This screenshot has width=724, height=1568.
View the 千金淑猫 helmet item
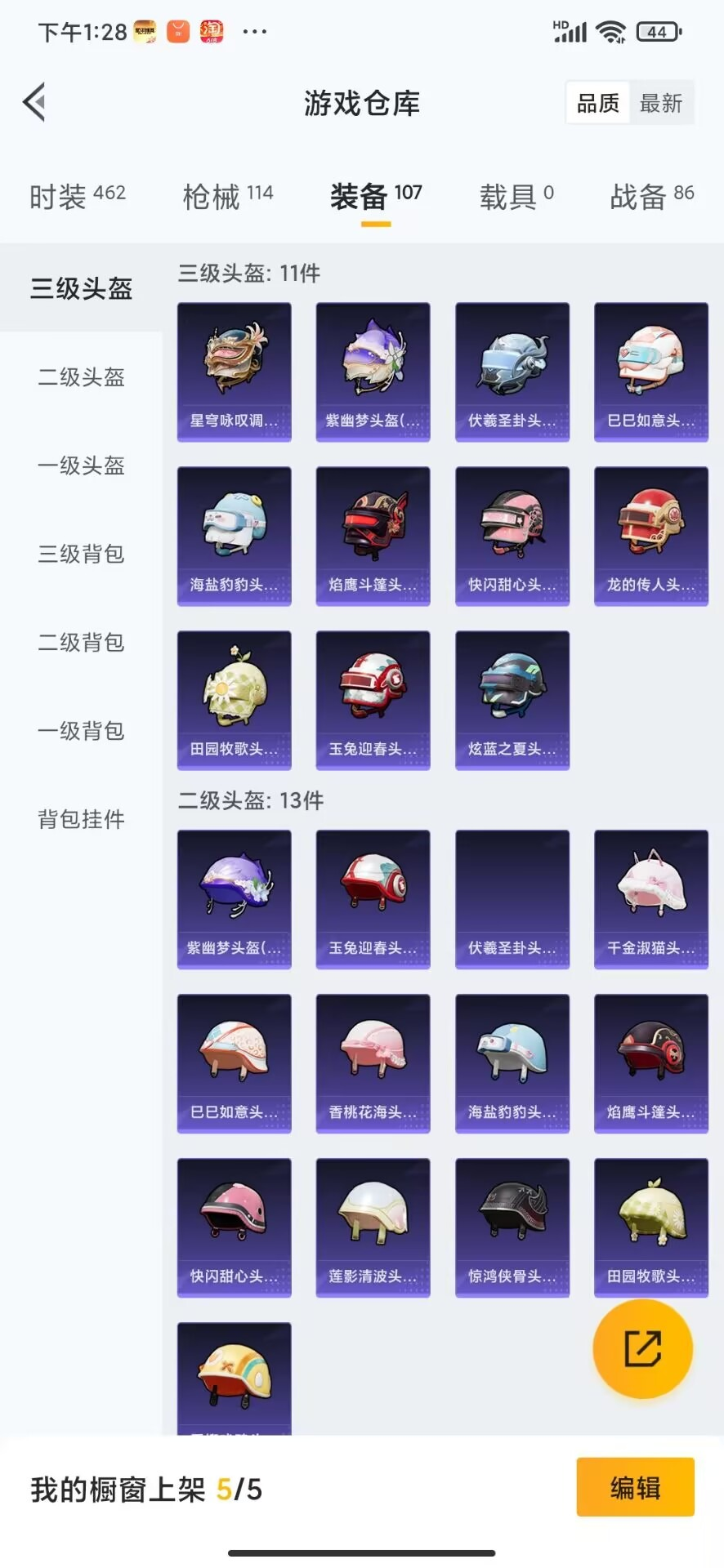(x=651, y=900)
